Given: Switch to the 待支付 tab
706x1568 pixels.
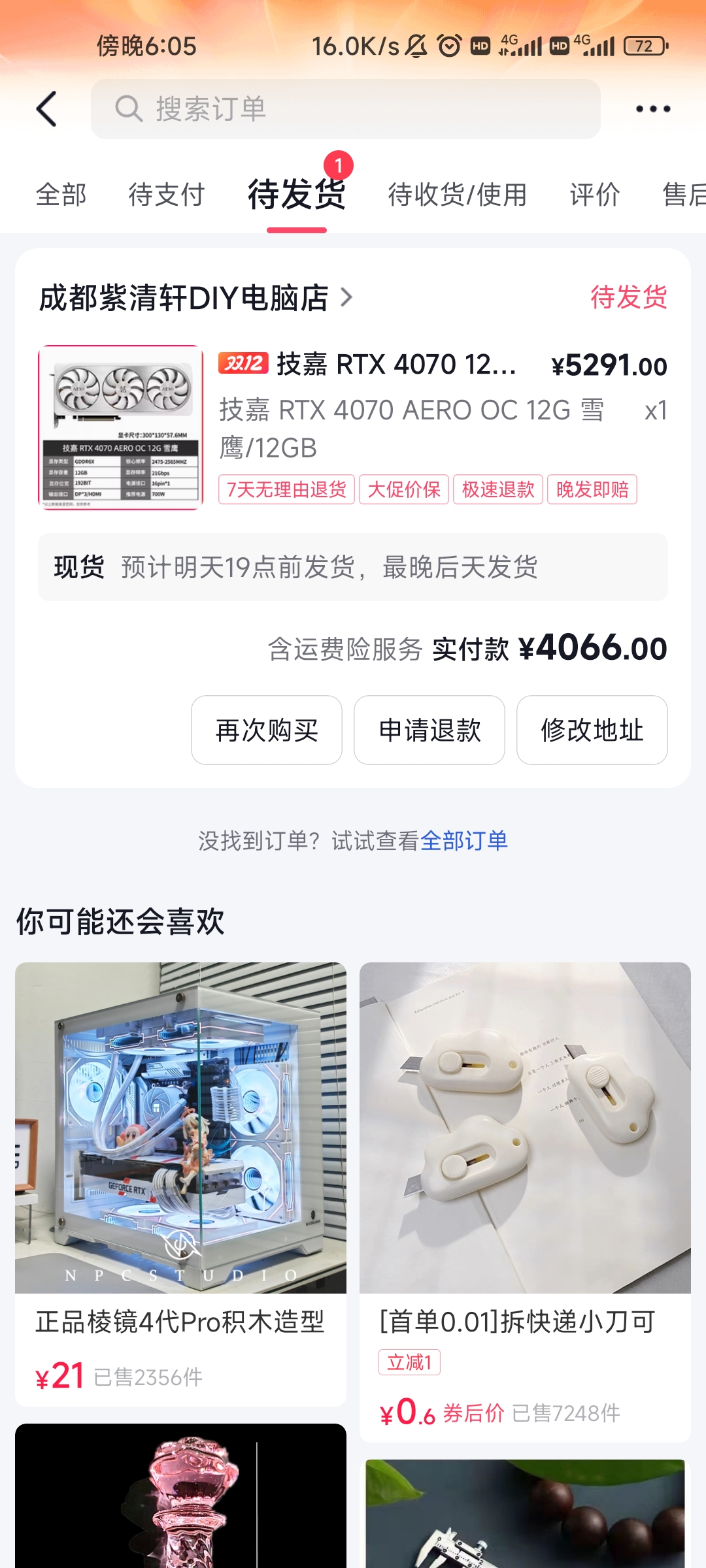Looking at the screenshot, I should [167, 194].
